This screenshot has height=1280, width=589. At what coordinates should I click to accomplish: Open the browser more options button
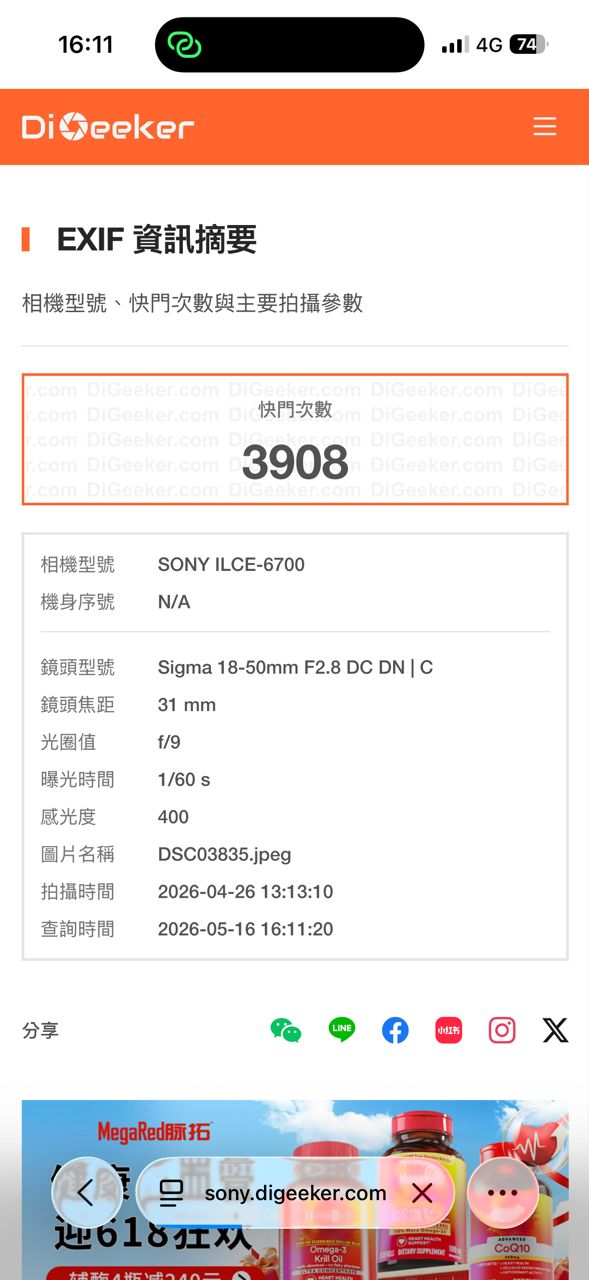502,1193
